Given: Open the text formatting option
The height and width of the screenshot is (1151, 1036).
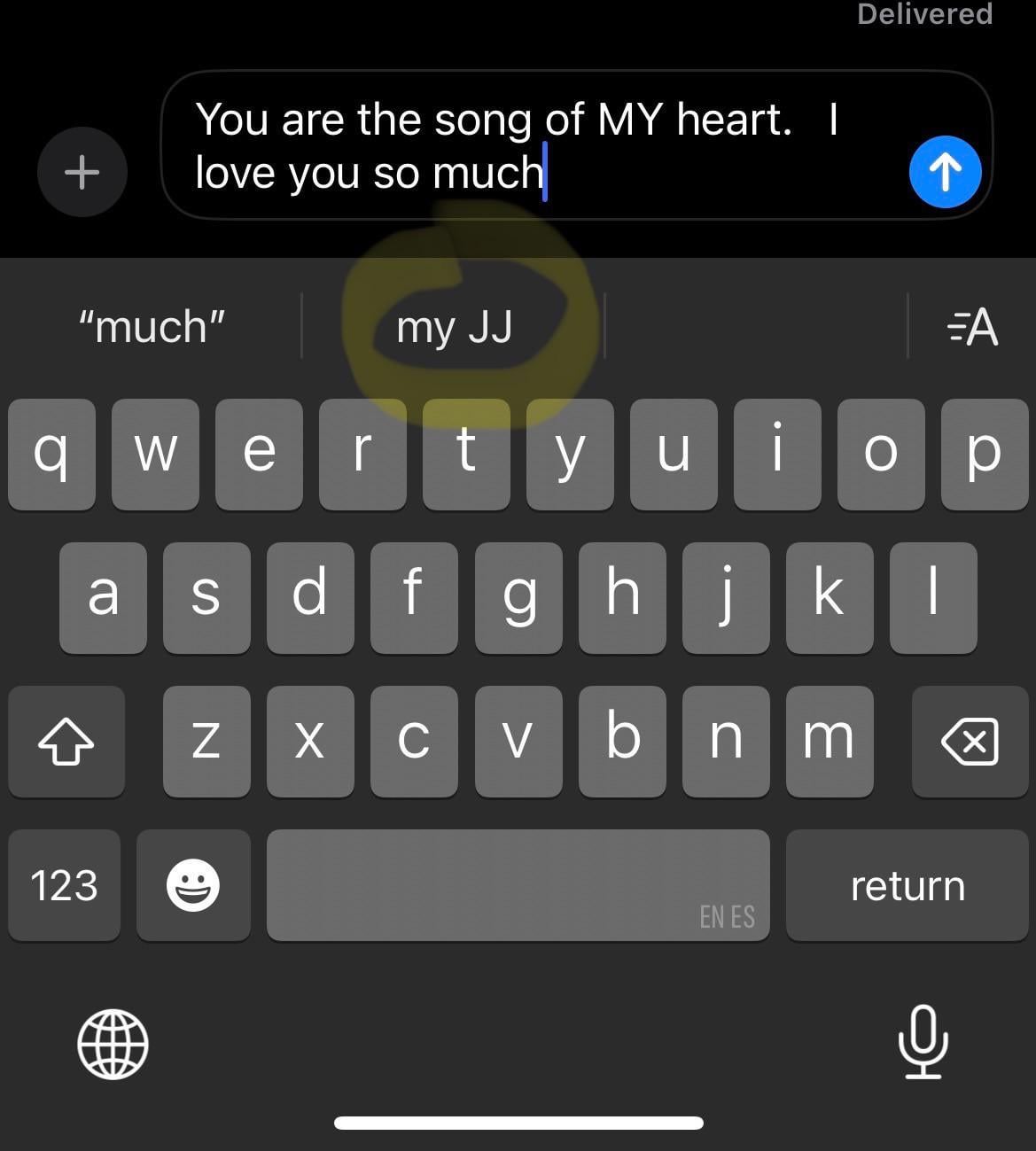Looking at the screenshot, I should (972, 327).
